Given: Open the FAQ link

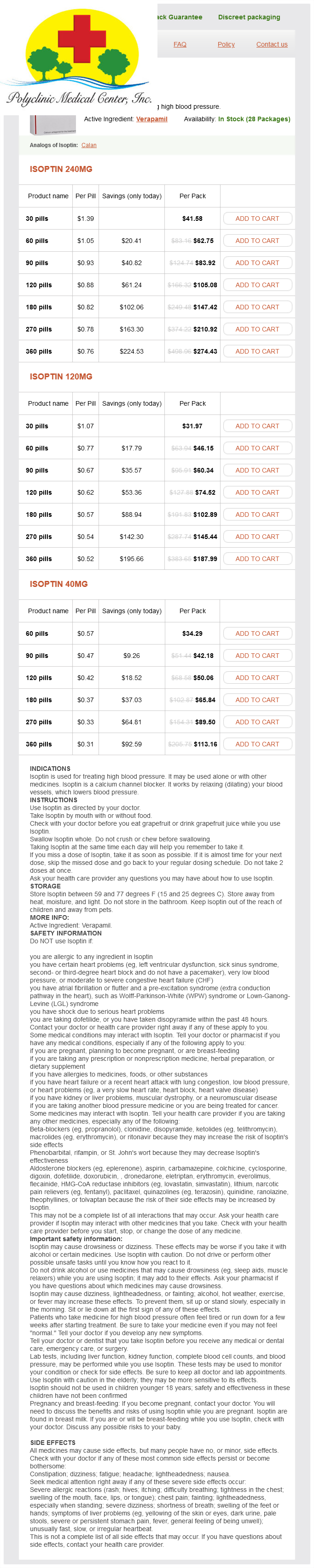Looking at the screenshot, I should click(x=180, y=44).
